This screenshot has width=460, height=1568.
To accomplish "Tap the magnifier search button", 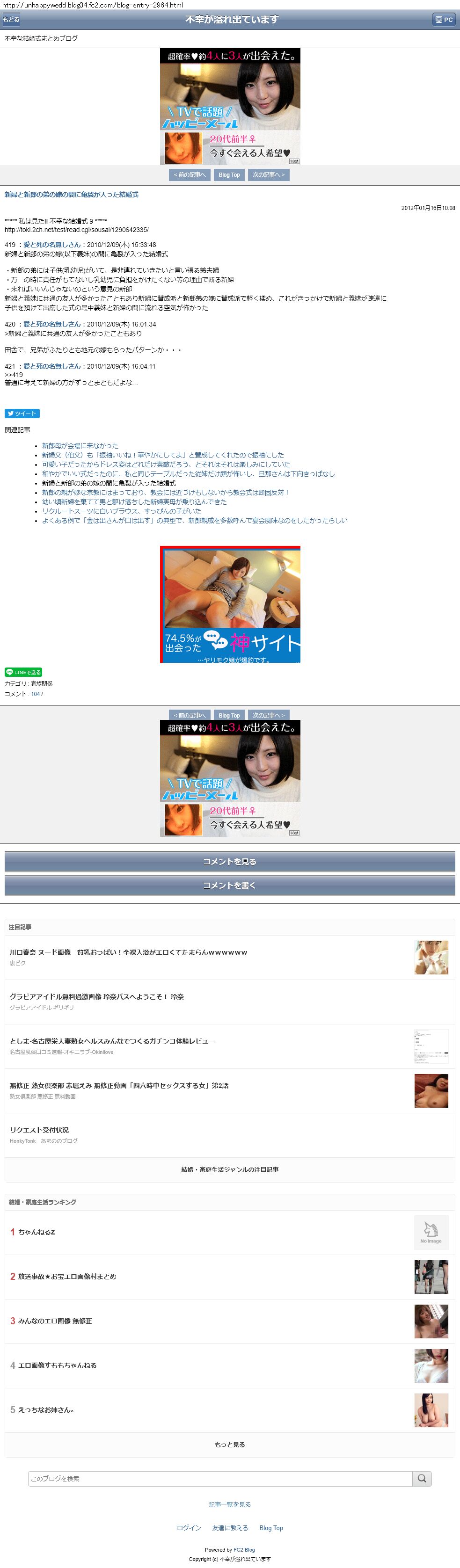I will pos(422,1479).
